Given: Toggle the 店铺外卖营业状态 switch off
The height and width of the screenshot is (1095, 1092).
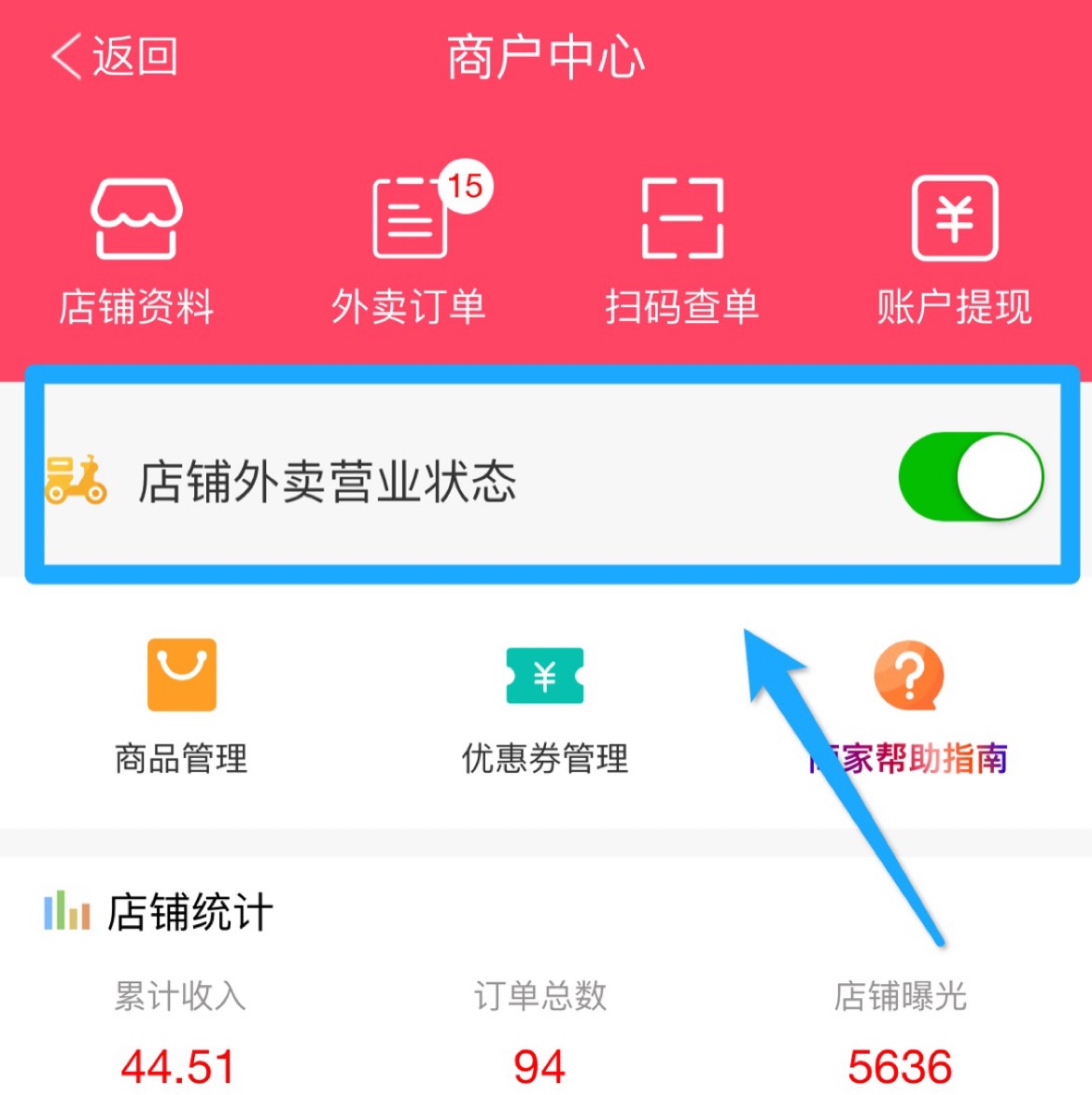Looking at the screenshot, I should pyautogui.click(x=971, y=477).
